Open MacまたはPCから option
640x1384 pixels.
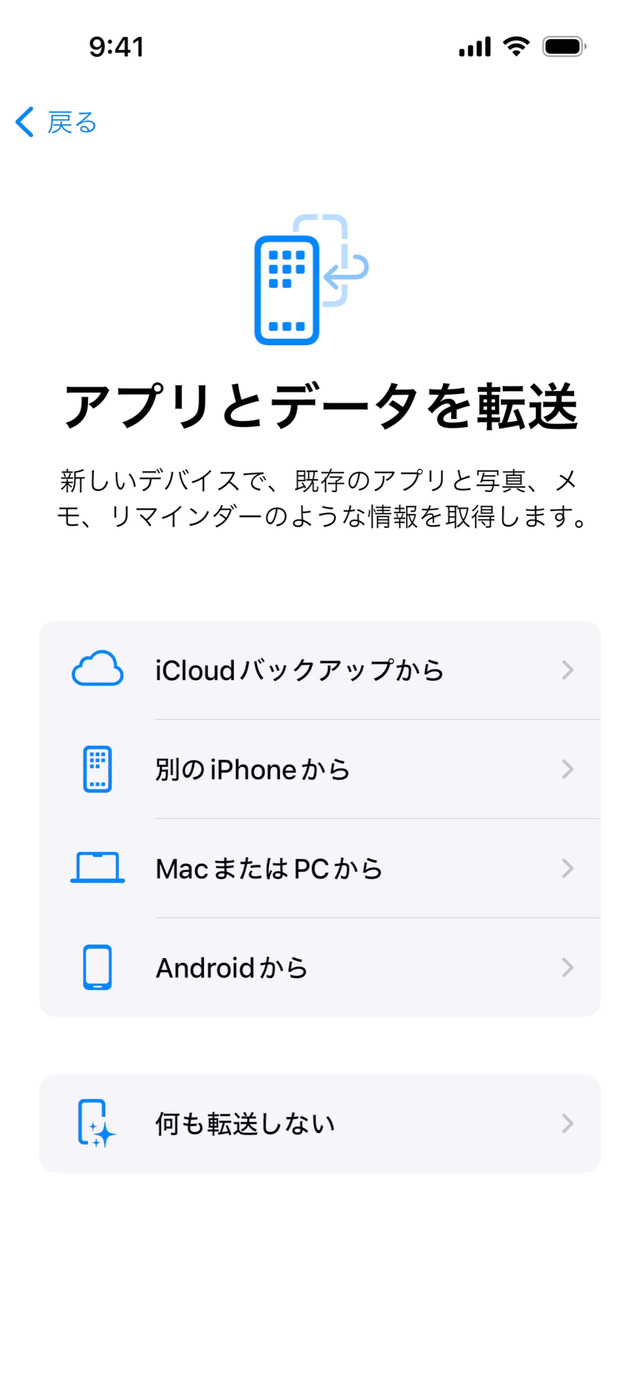[320, 868]
